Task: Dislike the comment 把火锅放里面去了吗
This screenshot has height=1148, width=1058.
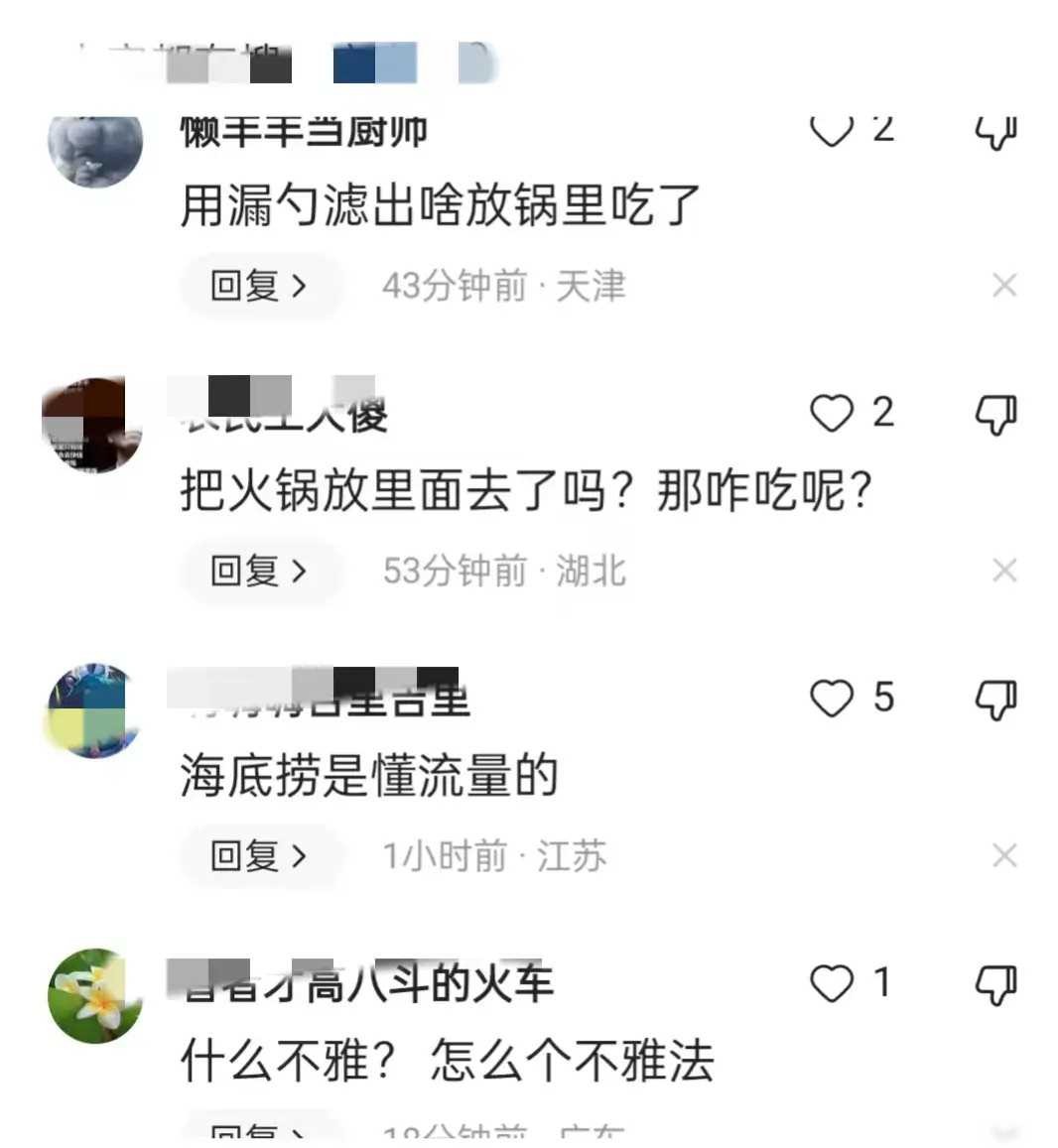Action: point(996,414)
